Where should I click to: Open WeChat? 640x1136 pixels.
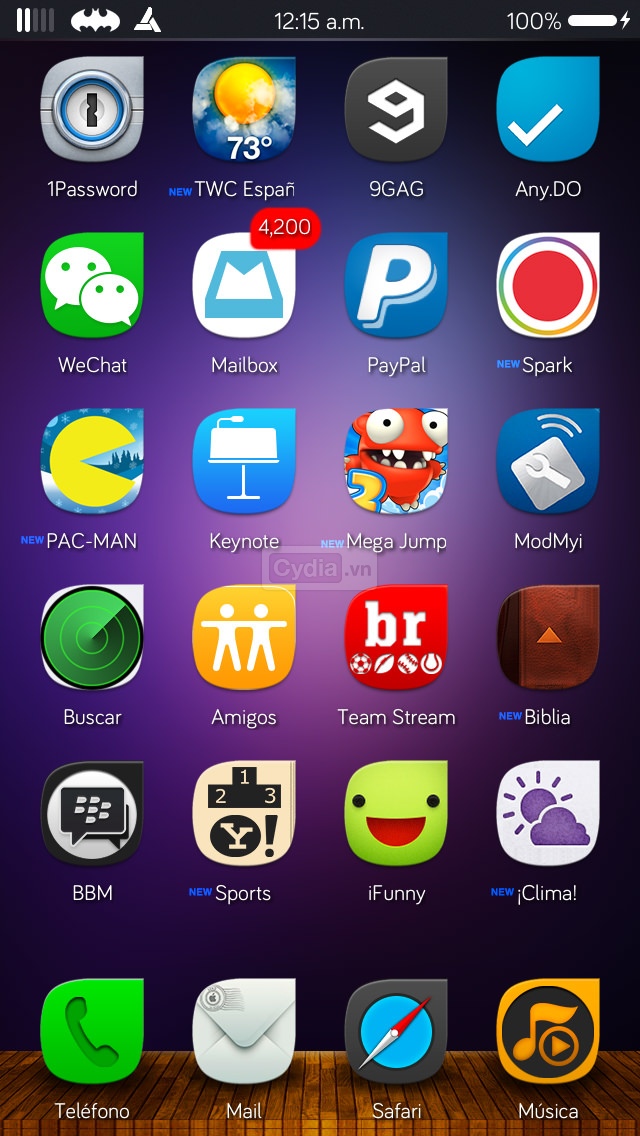point(92,286)
